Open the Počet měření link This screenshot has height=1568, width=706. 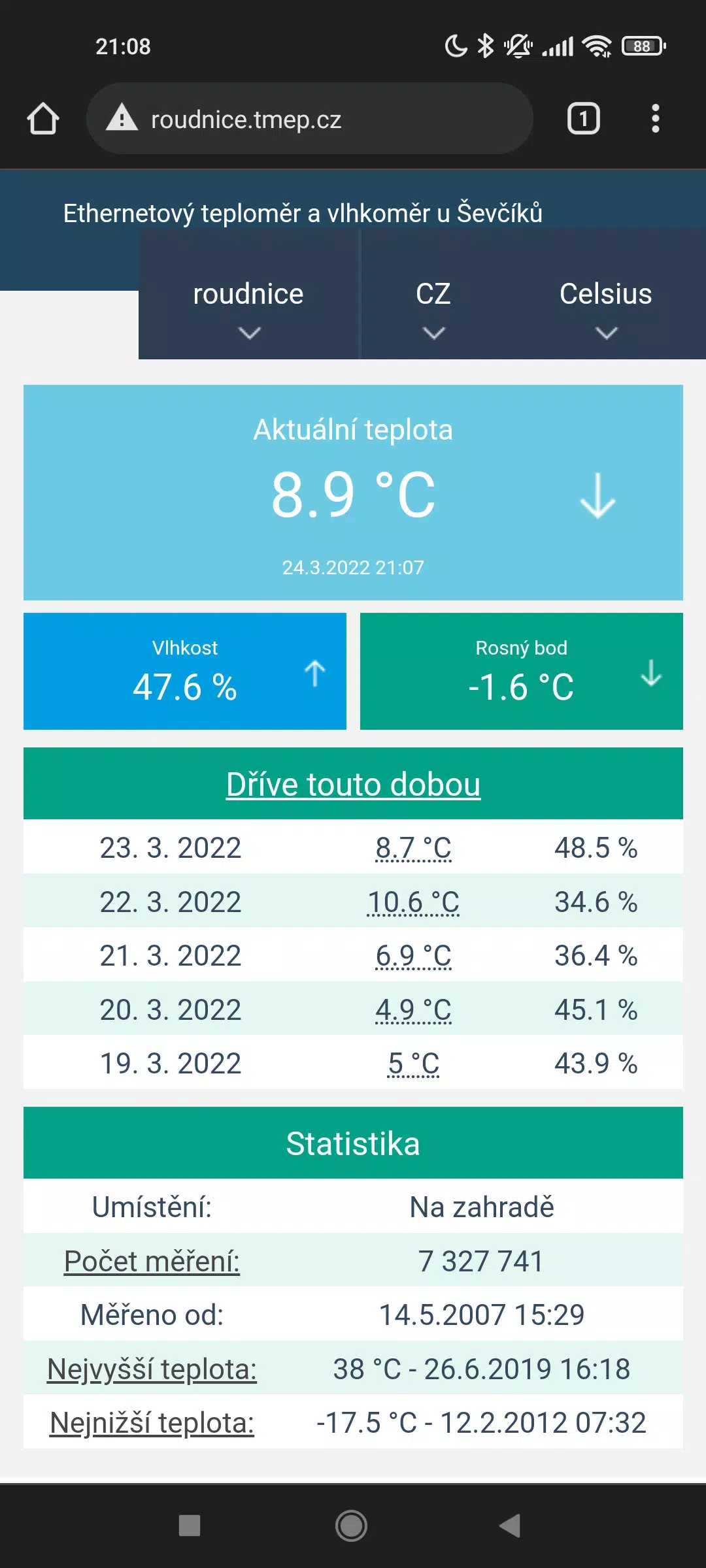[x=152, y=1261]
